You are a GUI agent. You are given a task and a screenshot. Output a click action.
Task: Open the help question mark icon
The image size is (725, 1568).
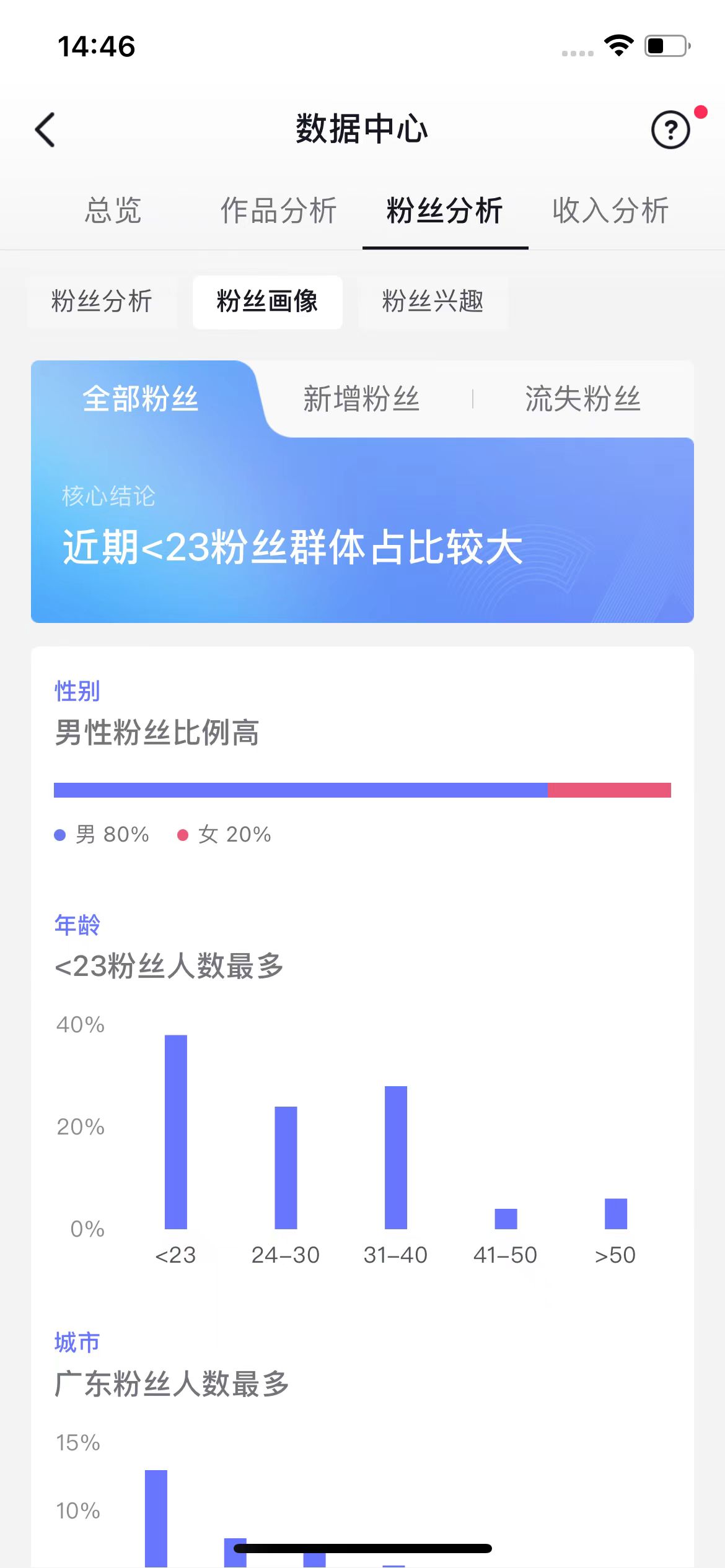pos(670,130)
